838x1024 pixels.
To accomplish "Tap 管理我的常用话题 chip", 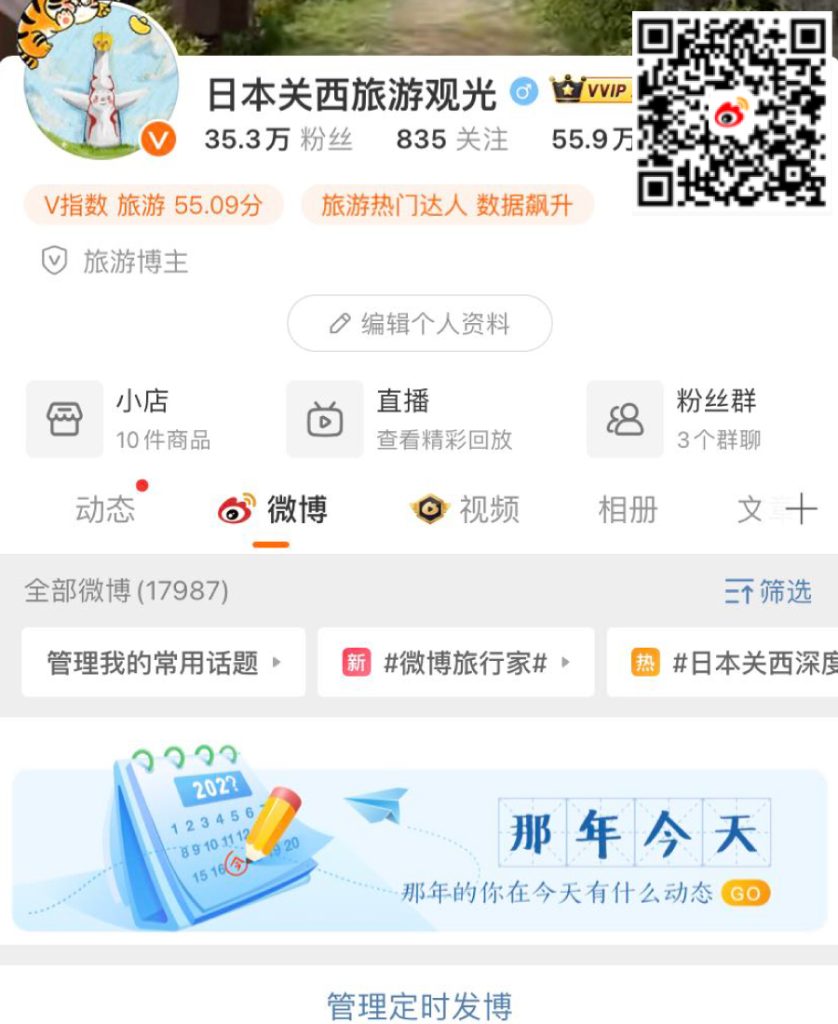I will coord(163,662).
